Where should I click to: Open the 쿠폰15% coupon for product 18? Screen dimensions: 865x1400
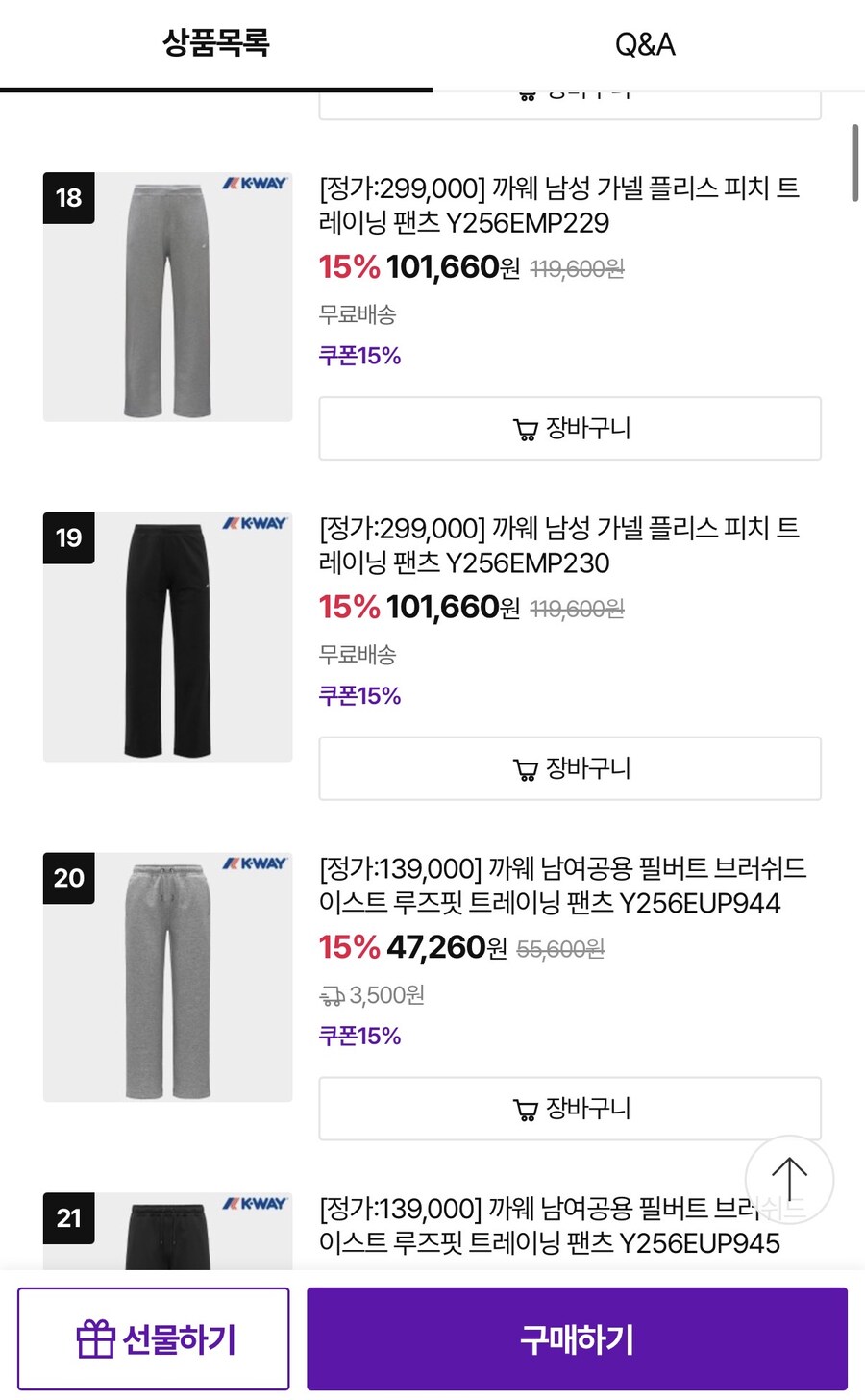[x=359, y=355]
